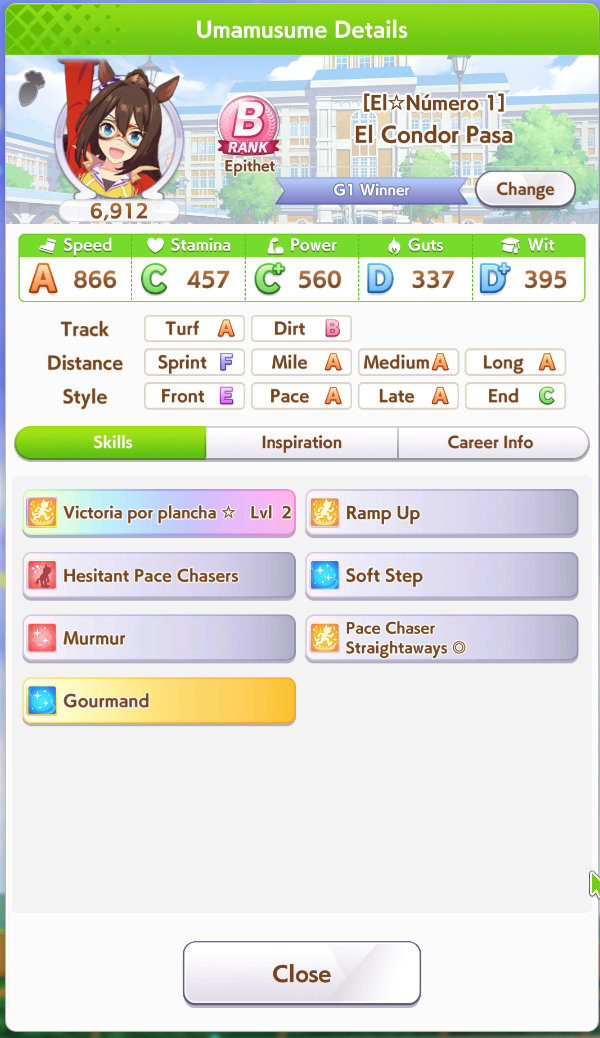Close the Umamusume Details window

coord(301,973)
